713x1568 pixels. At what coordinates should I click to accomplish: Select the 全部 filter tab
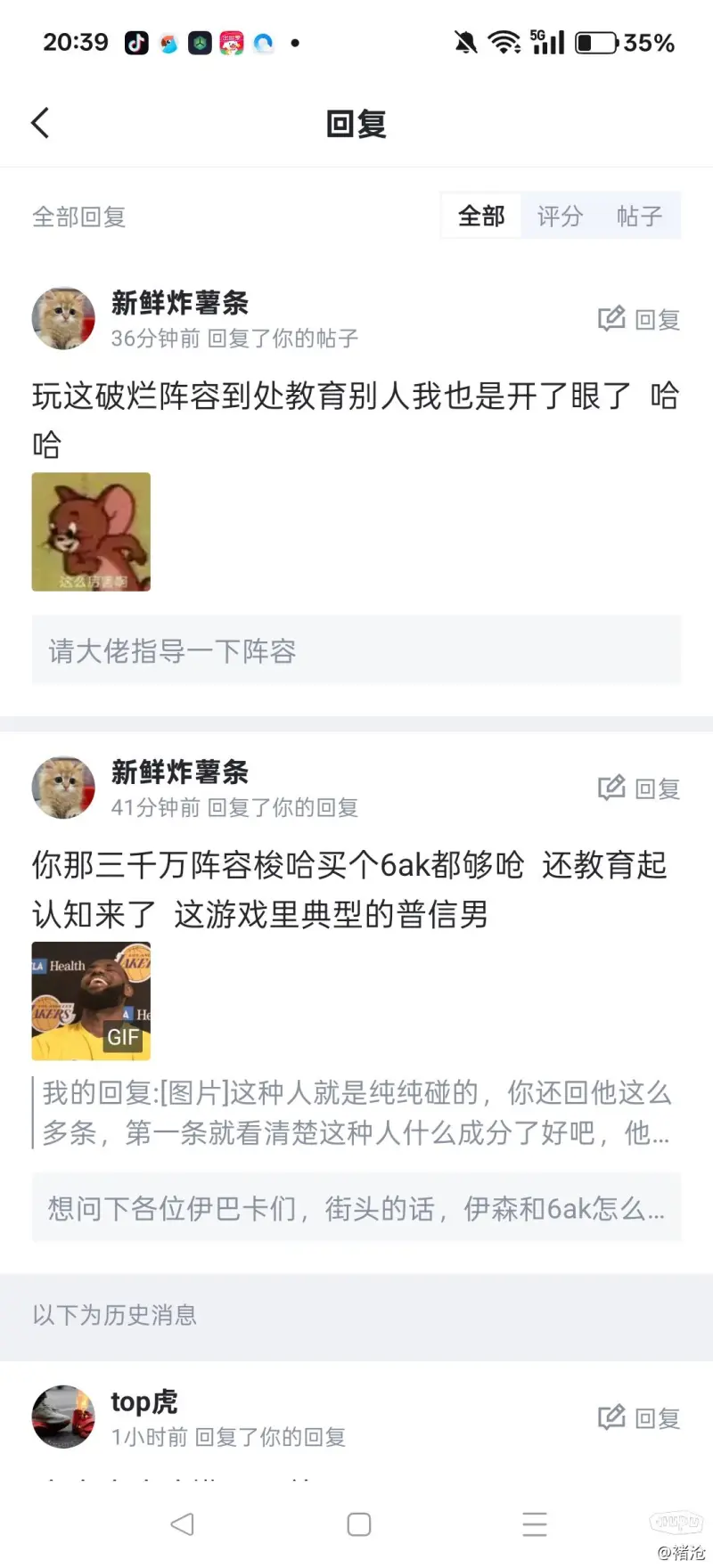click(481, 216)
